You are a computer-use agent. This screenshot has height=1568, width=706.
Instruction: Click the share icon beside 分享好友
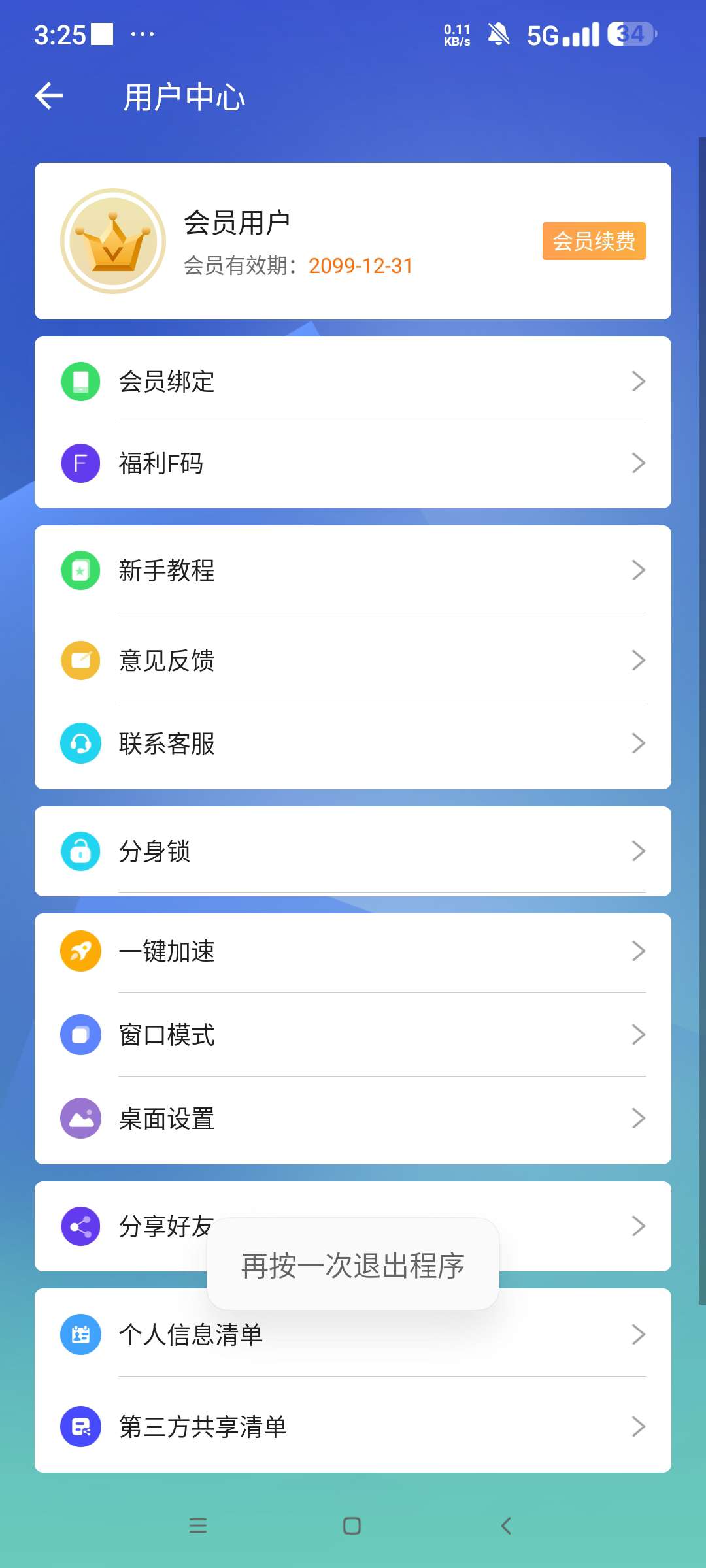(x=80, y=1226)
